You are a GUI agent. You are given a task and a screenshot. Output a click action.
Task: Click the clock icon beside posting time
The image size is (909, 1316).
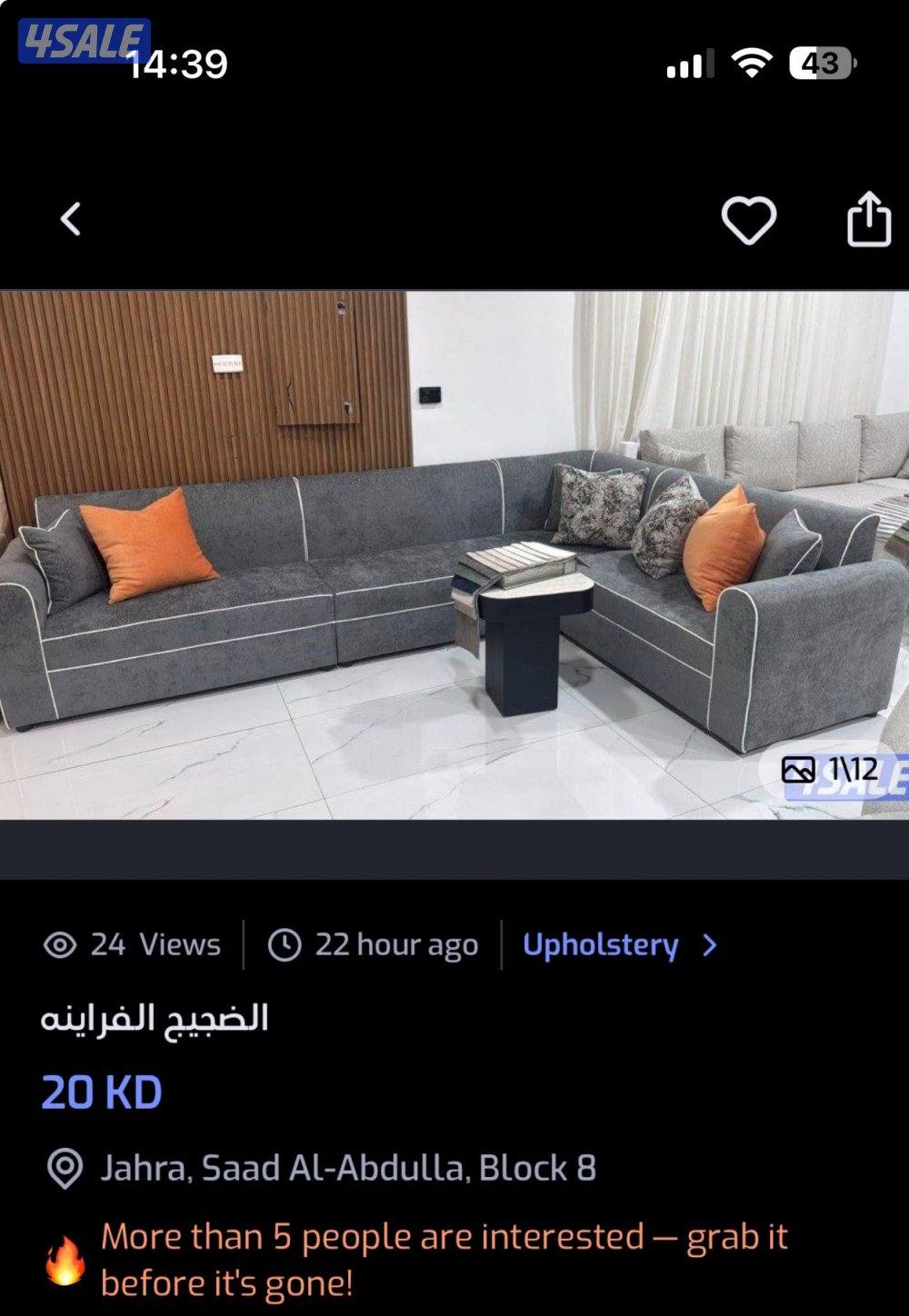(x=285, y=945)
